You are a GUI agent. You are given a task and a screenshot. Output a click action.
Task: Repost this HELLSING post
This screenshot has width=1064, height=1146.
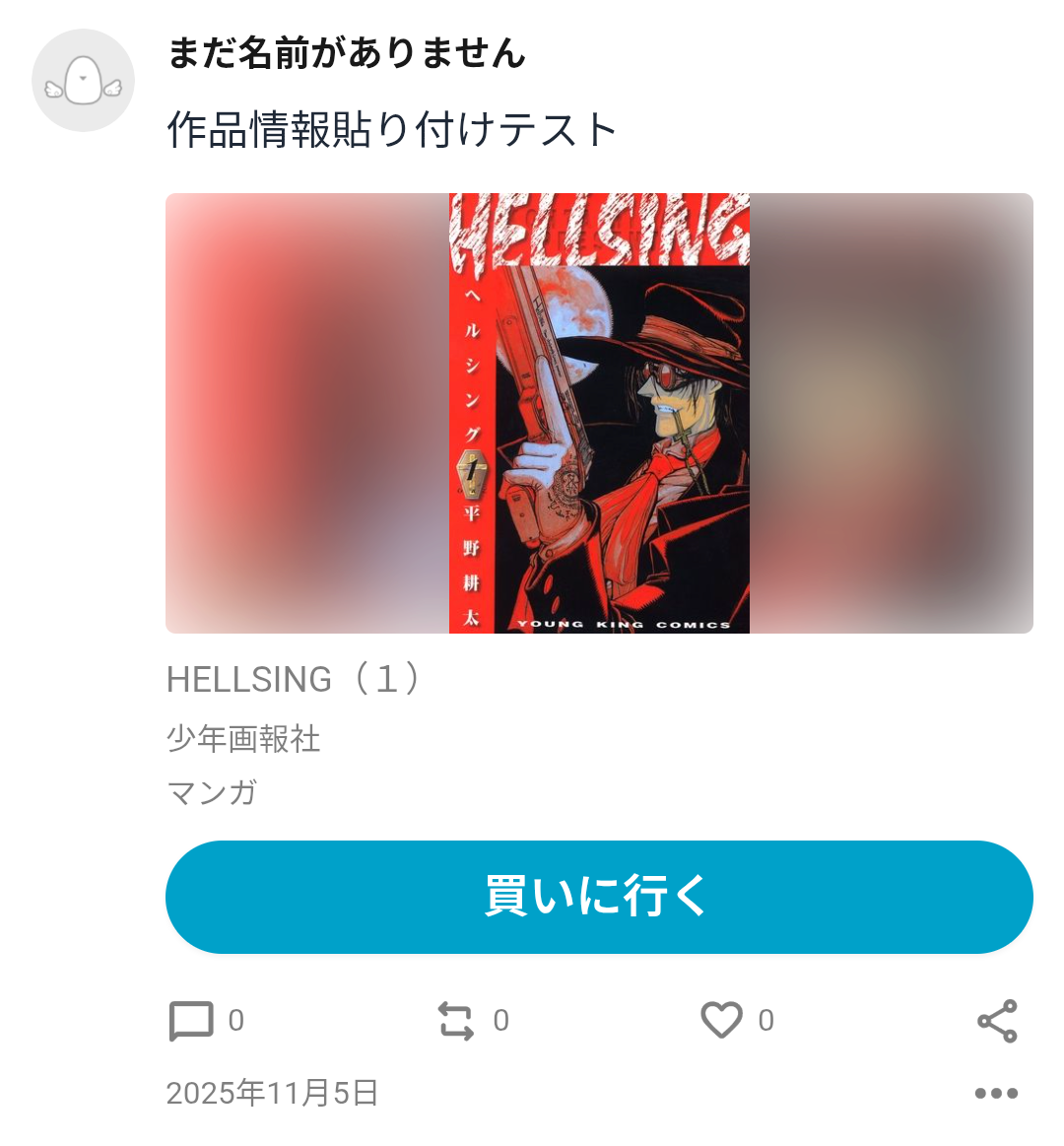point(456,1021)
